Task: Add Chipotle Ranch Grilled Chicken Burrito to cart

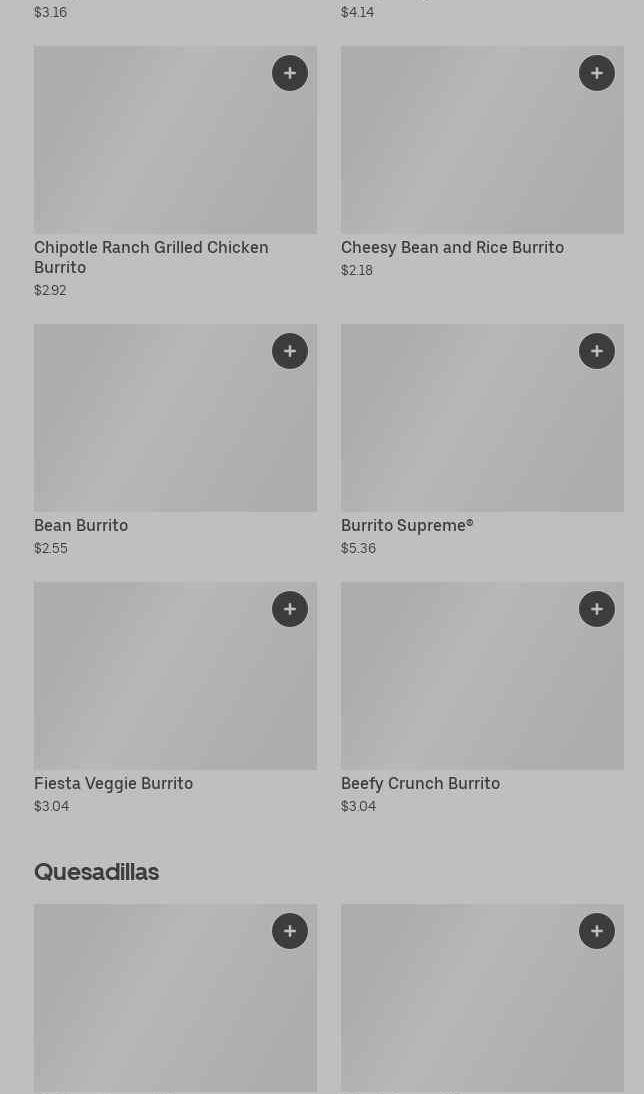Action: point(290,73)
